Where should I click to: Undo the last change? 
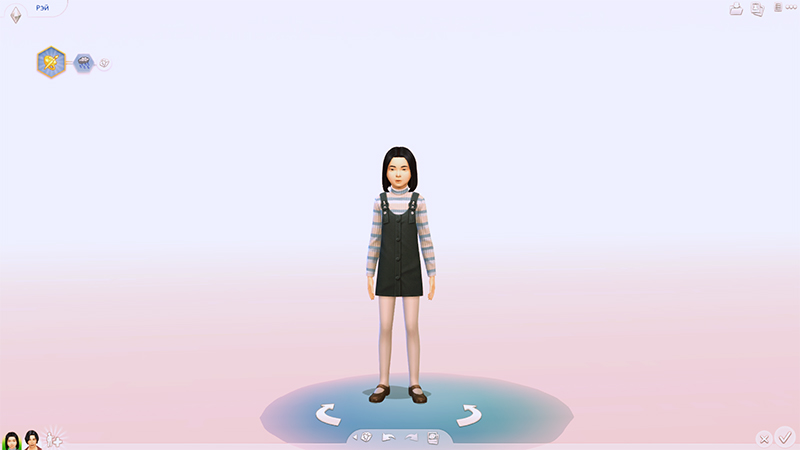click(x=389, y=438)
